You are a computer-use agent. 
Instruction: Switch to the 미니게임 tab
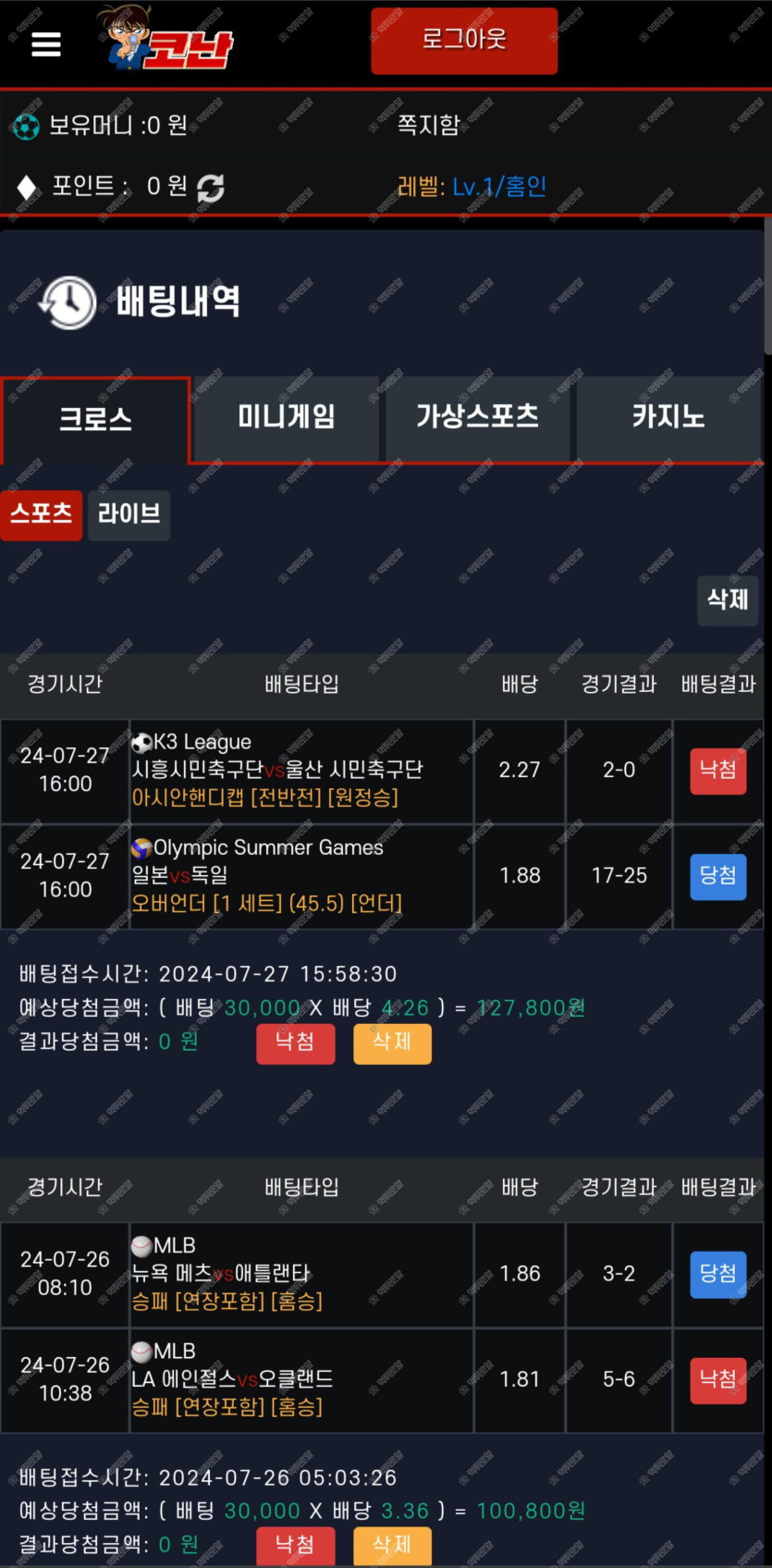(x=286, y=418)
